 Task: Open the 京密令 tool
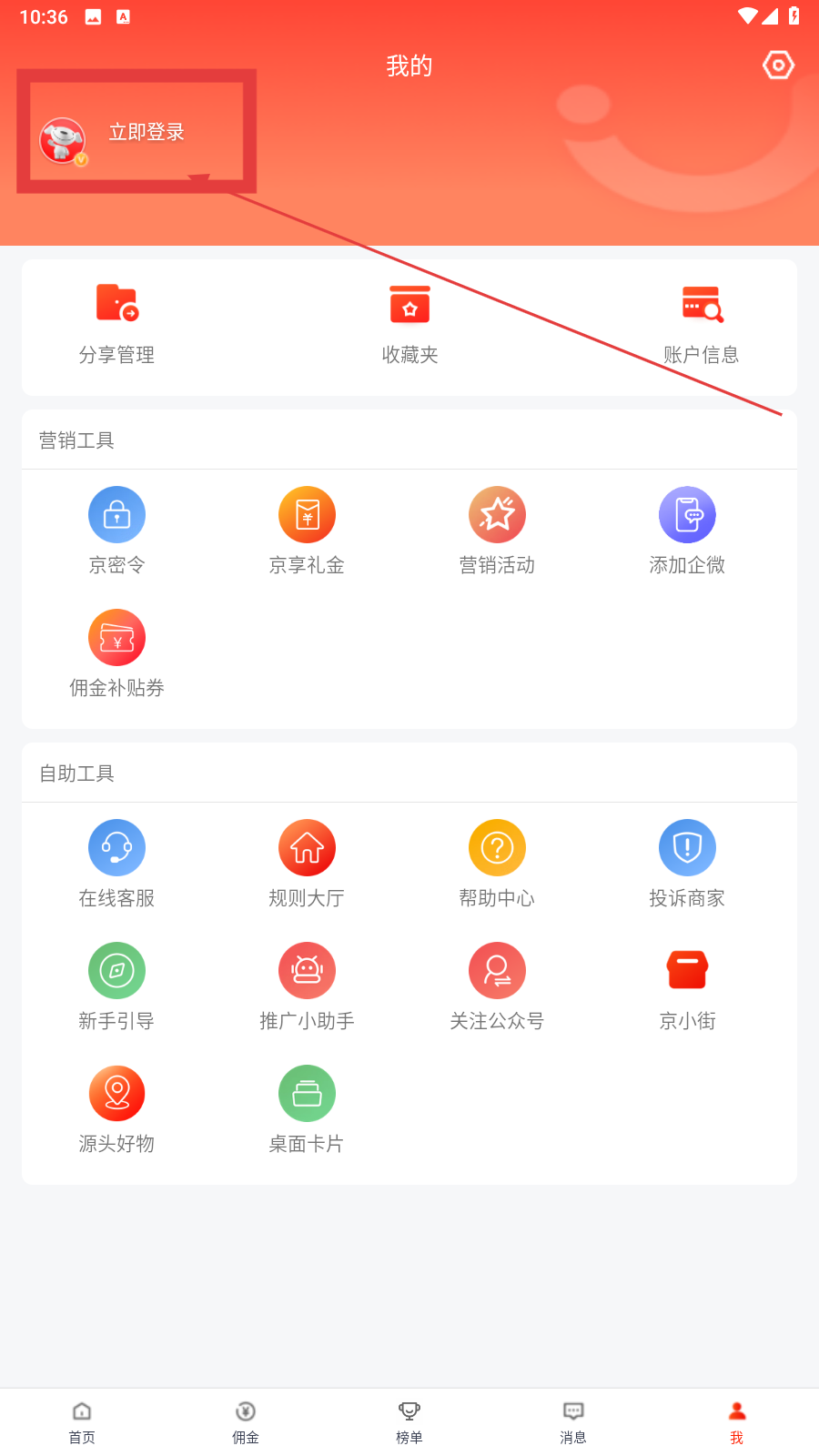coord(116,531)
